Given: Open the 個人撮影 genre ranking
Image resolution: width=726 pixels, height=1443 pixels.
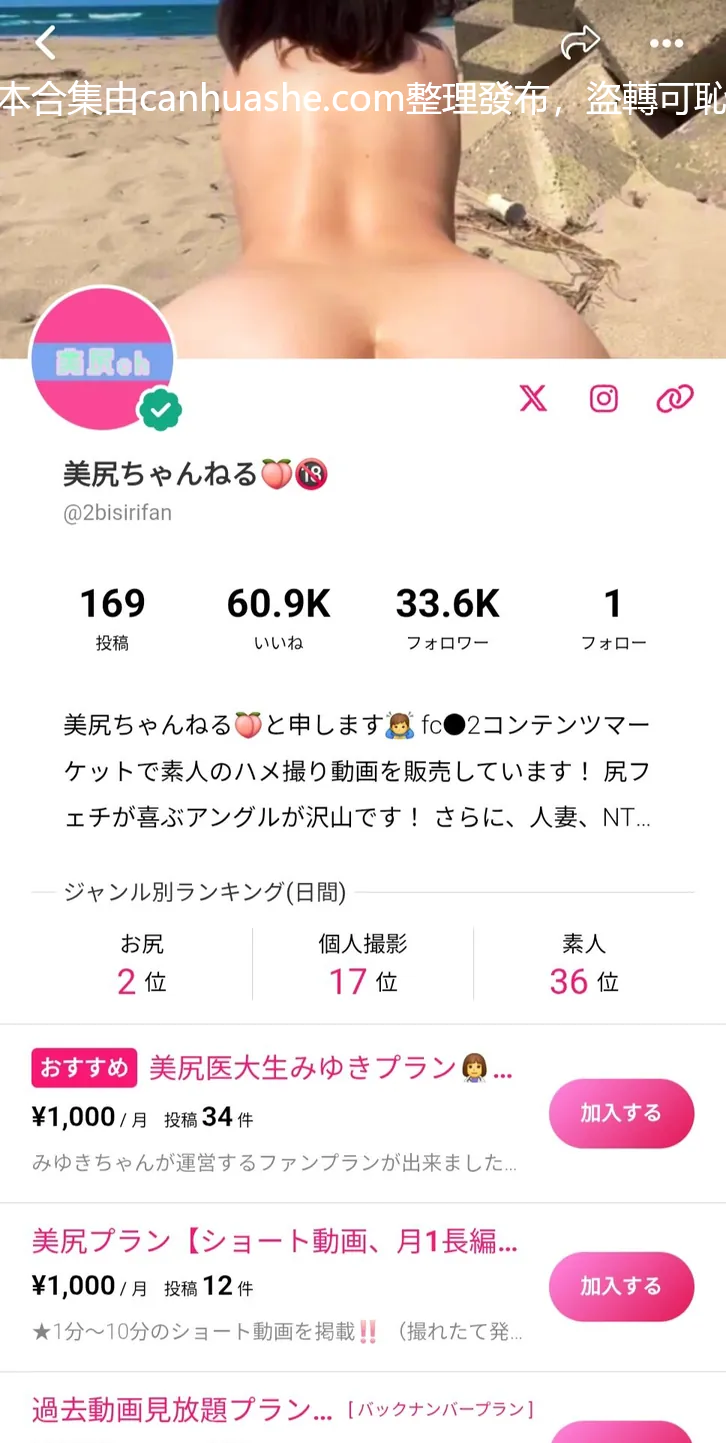Looking at the screenshot, I should click(x=363, y=964).
